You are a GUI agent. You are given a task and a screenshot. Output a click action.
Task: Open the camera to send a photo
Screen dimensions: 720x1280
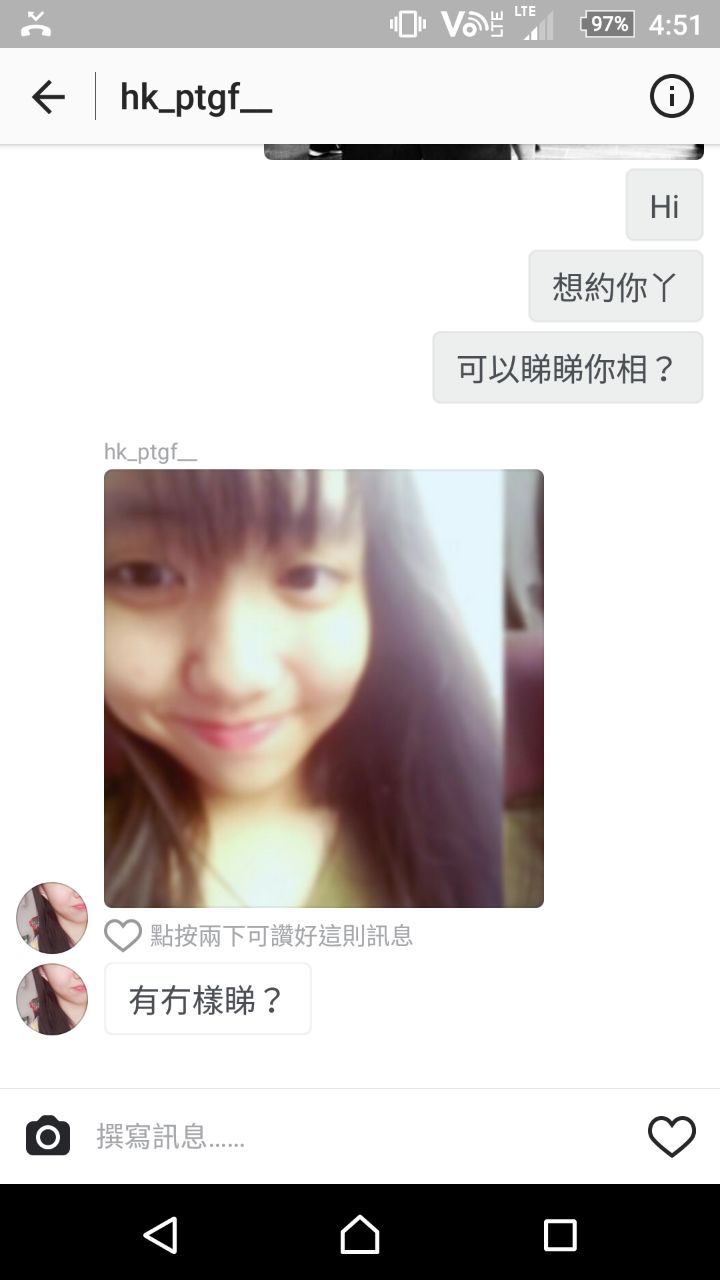tap(48, 1136)
